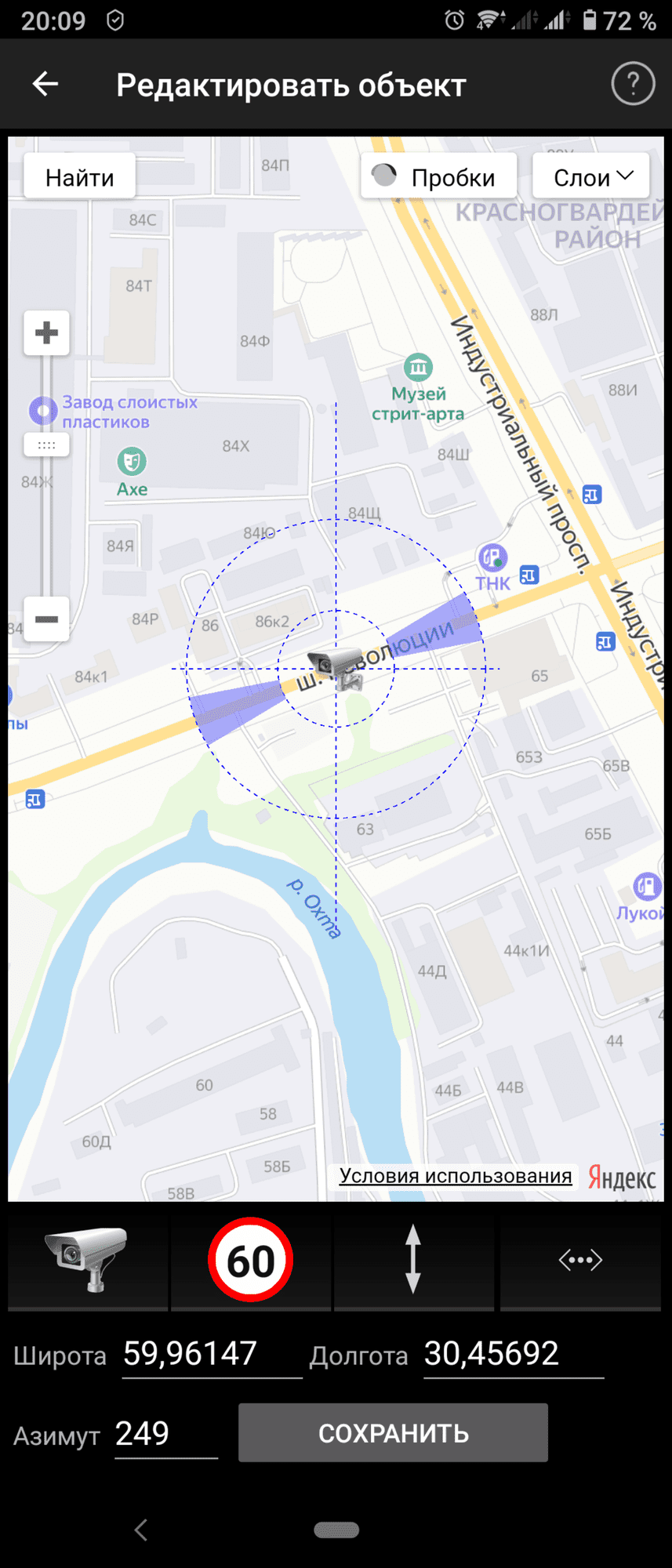Edit the Долгота longitude field
The image size is (672, 1568).
513,1355
